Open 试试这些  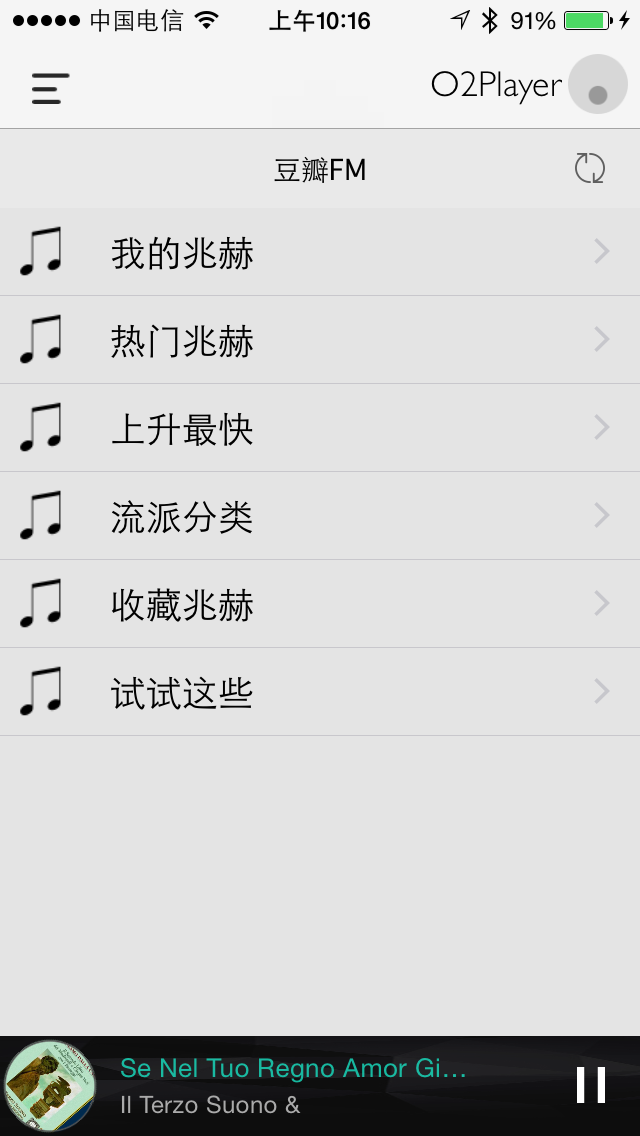pyautogui.click(x=320, y=693)
